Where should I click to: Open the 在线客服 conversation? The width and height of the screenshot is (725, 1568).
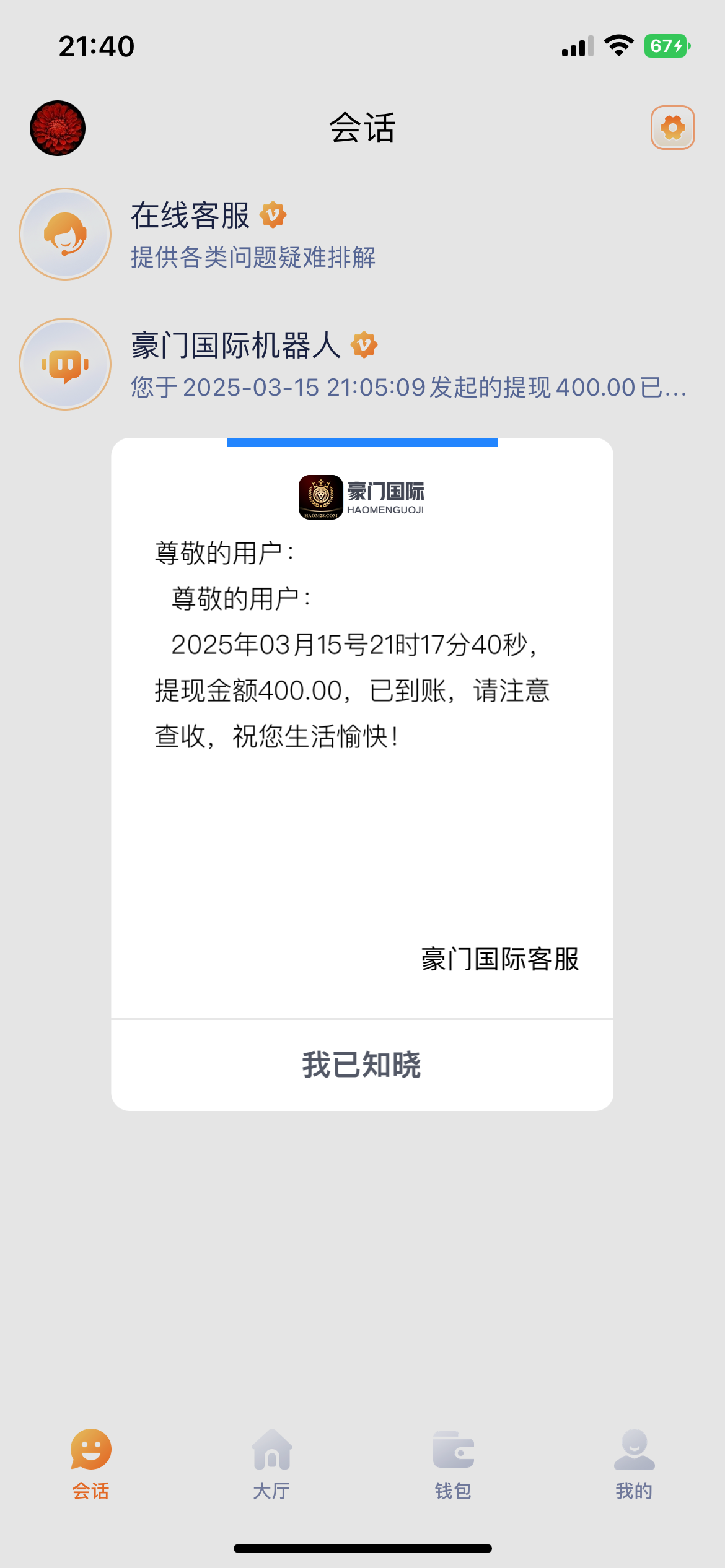(362, 234)
